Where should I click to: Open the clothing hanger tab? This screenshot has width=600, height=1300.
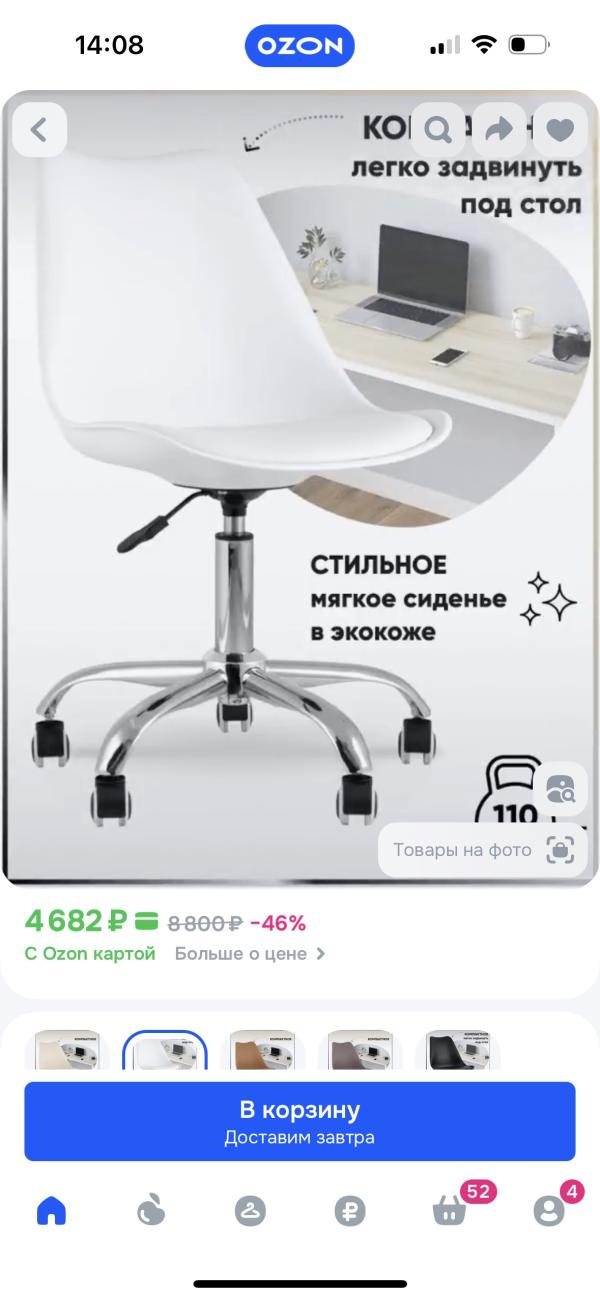250,1211
